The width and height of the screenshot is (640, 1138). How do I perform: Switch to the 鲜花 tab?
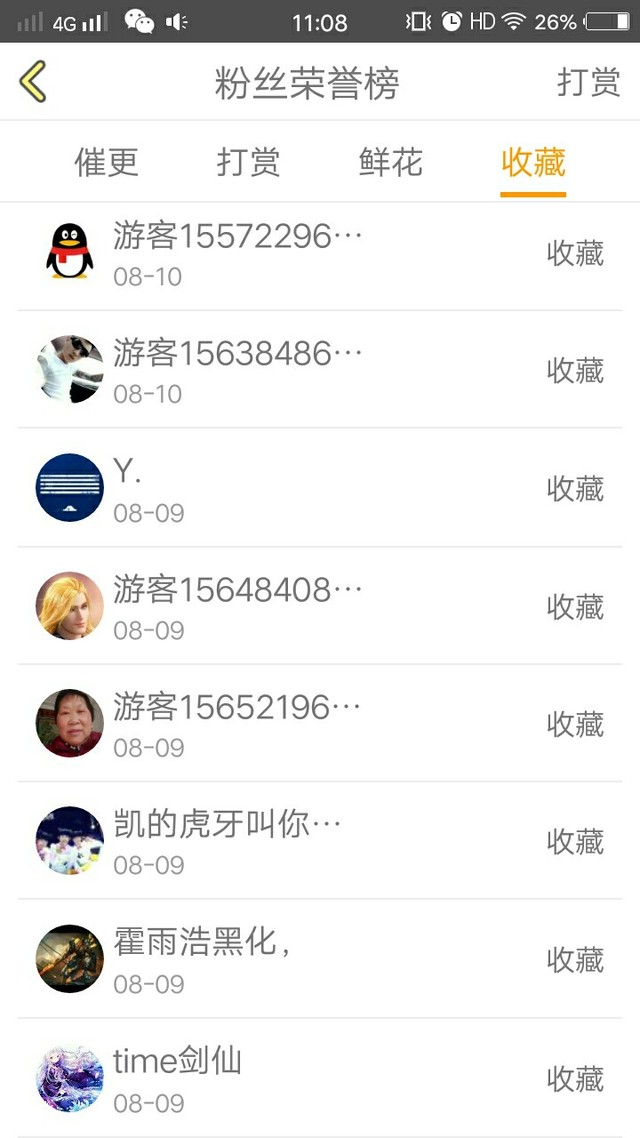pos(391,162)
